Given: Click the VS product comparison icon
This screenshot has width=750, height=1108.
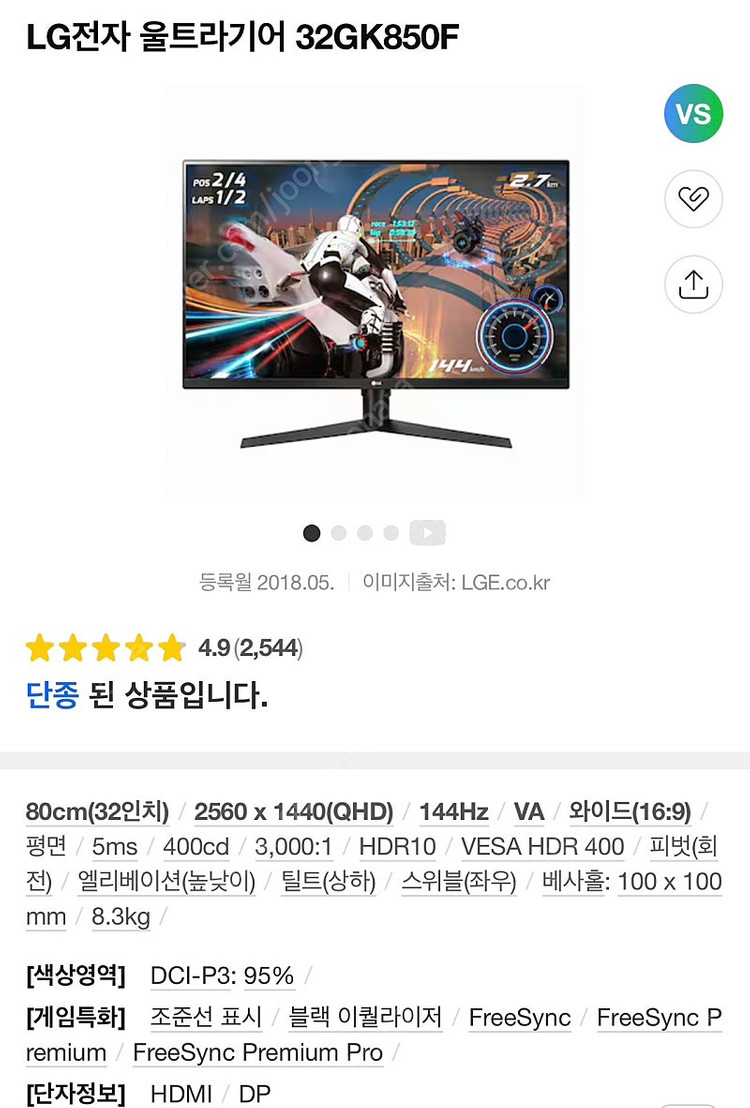Looking at the screenshot, I should click(693, 114).
